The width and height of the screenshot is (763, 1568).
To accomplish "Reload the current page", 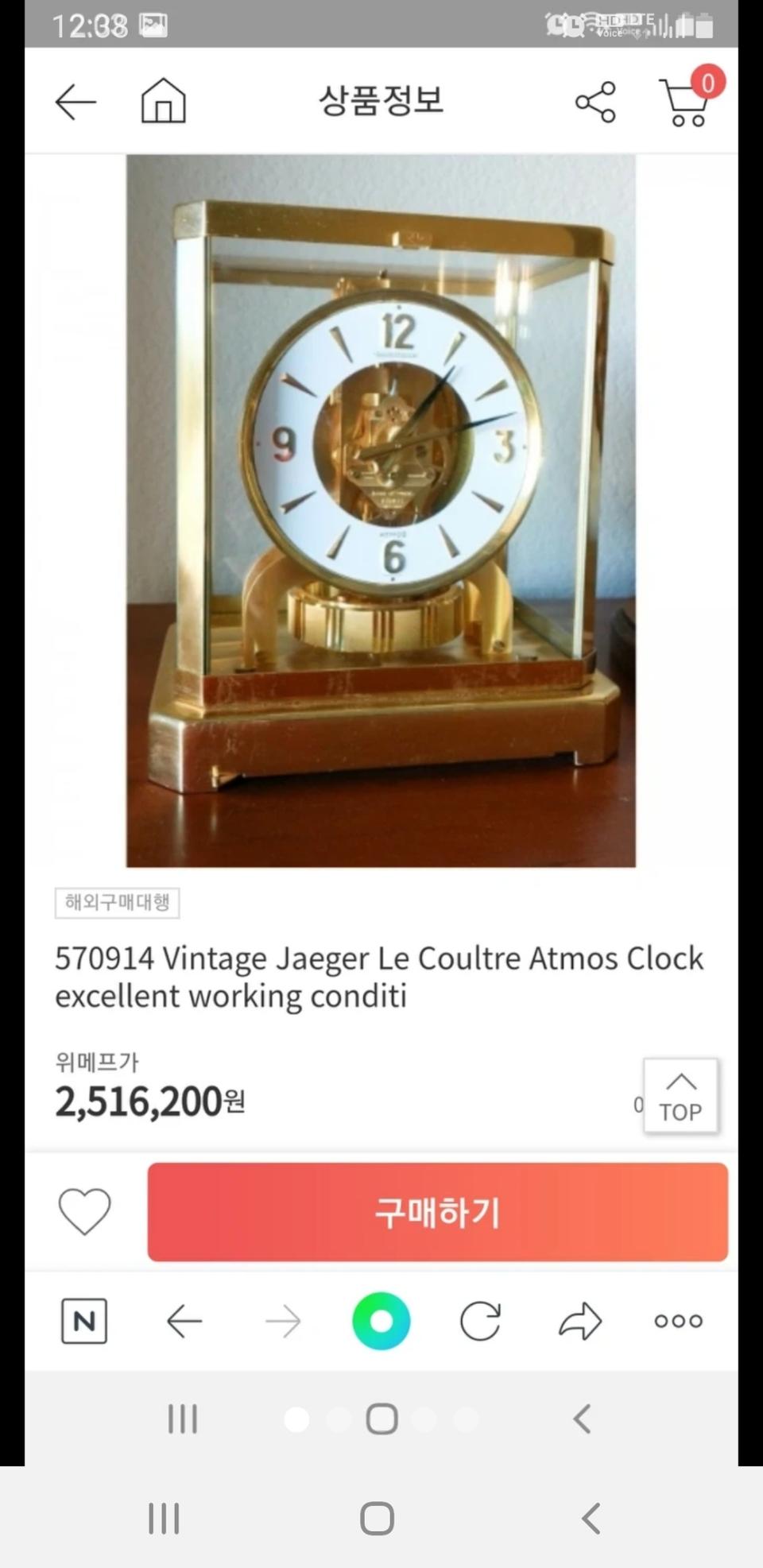I will click(481, 1322).
